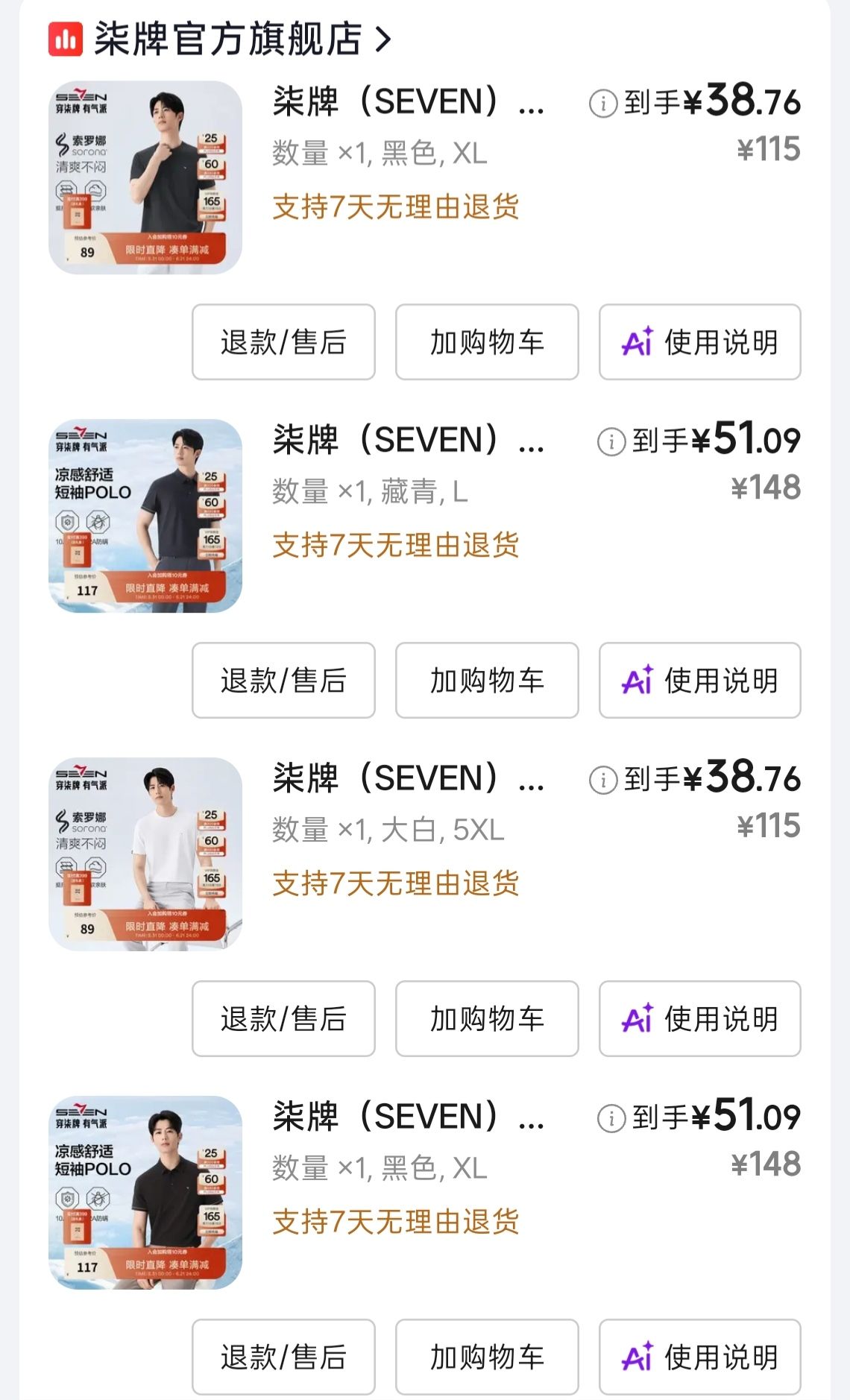
Task: Show price details for 黑色 XL ¥51.09 item
Action: click(611, 1118)
